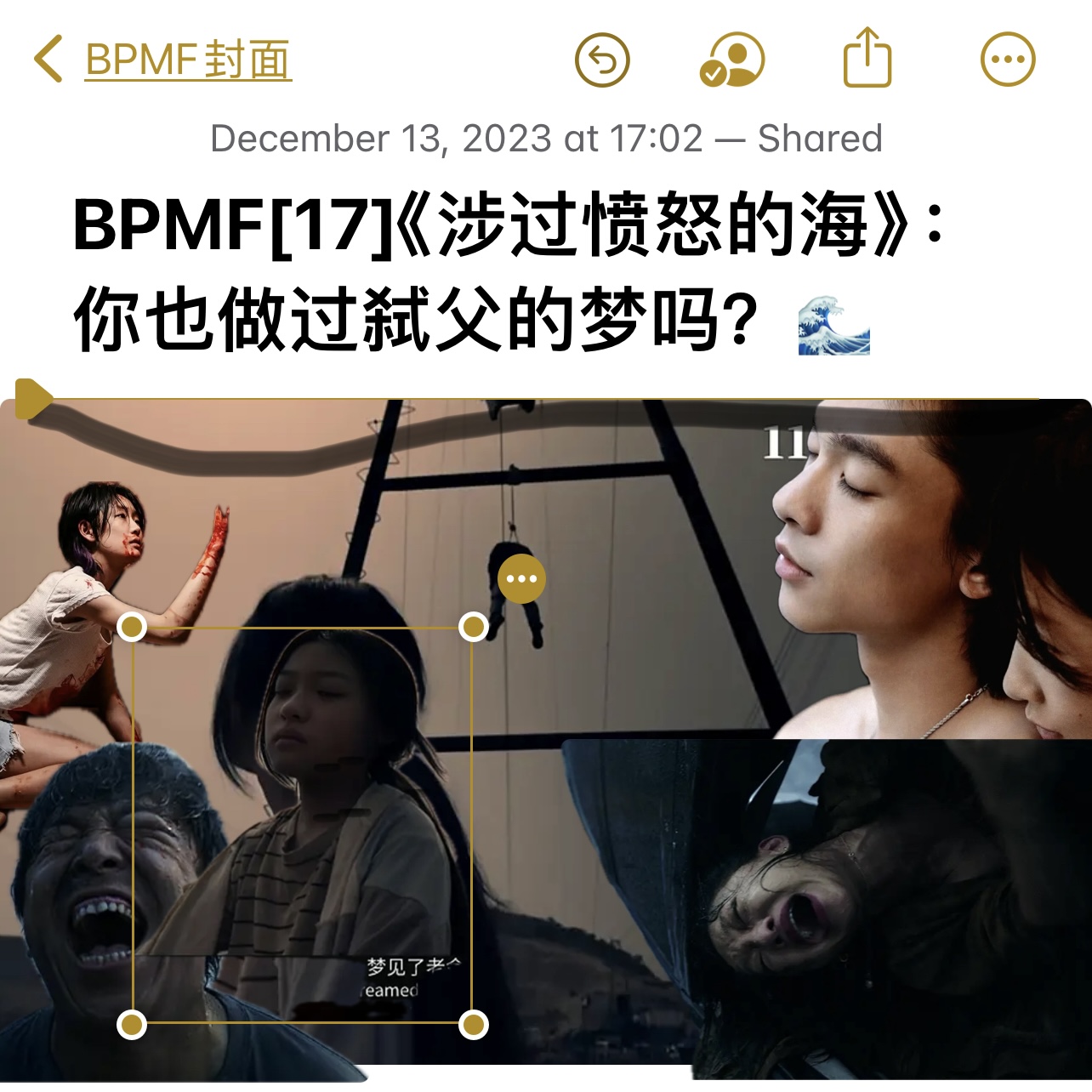Share this note
The image size is (1092, 1092).
[x=867, y=58]
